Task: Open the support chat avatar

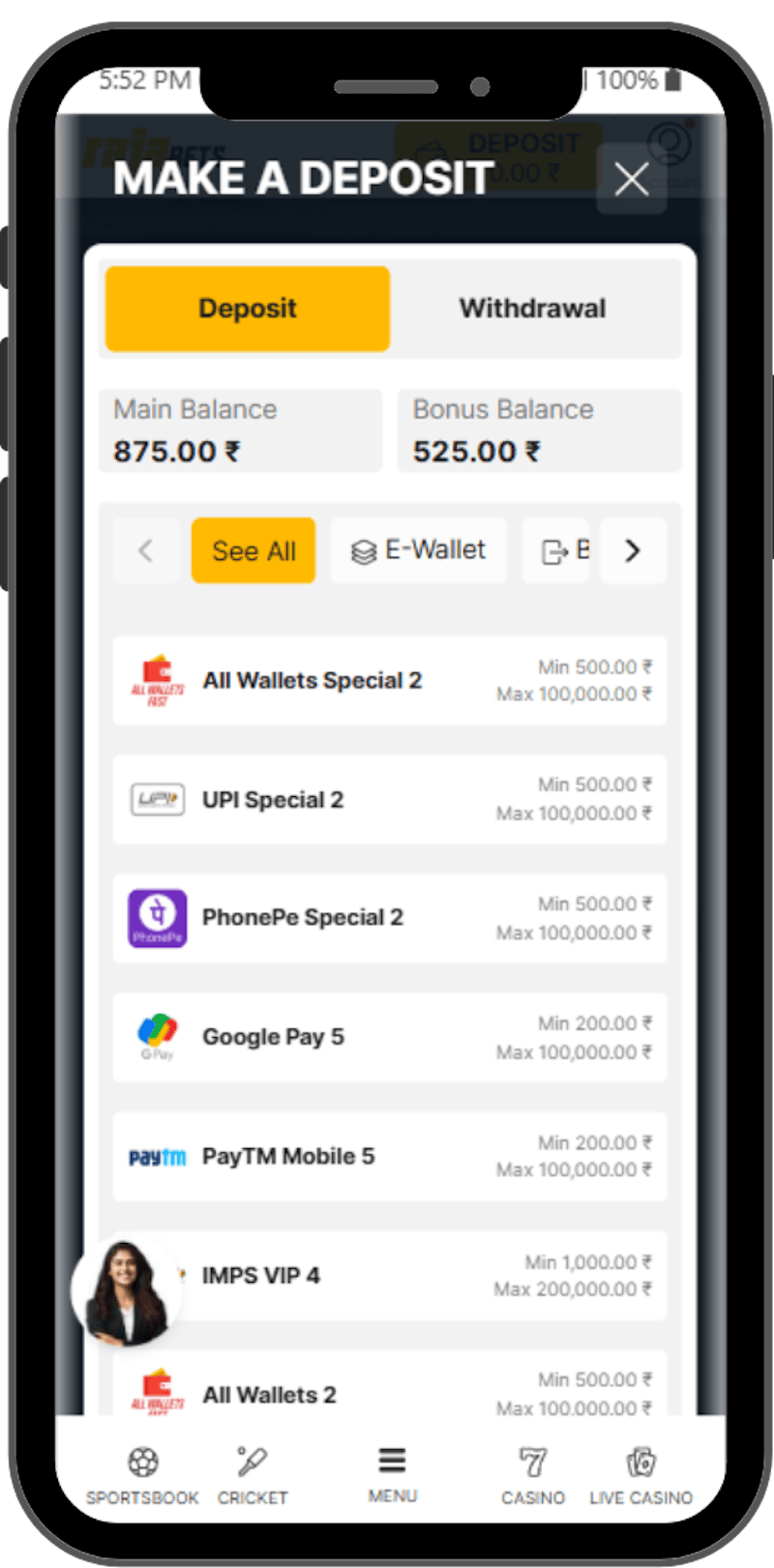Action: point(126,1292)
